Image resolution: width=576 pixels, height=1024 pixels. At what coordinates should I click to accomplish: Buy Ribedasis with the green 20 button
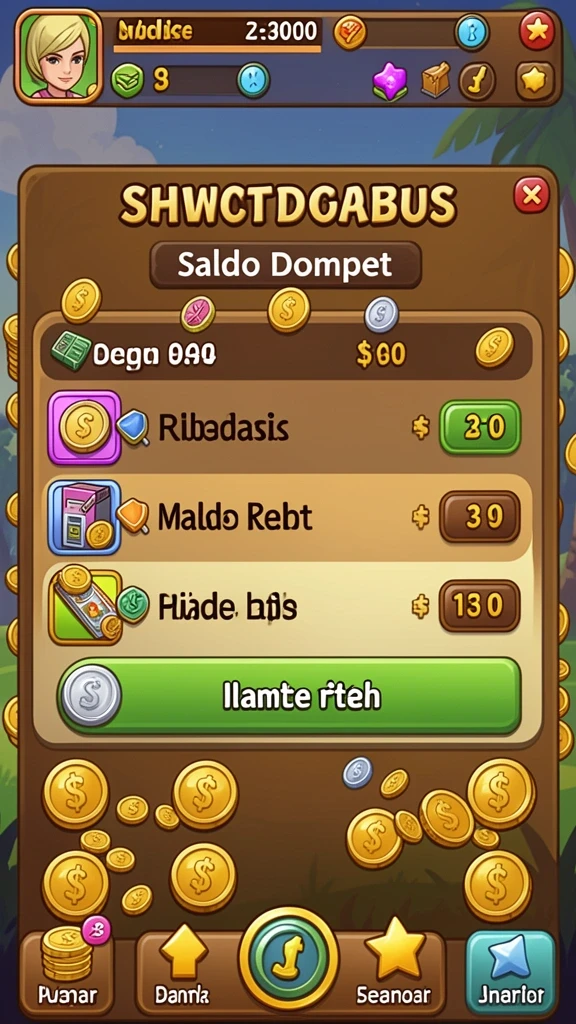click(x=480, y=427)
